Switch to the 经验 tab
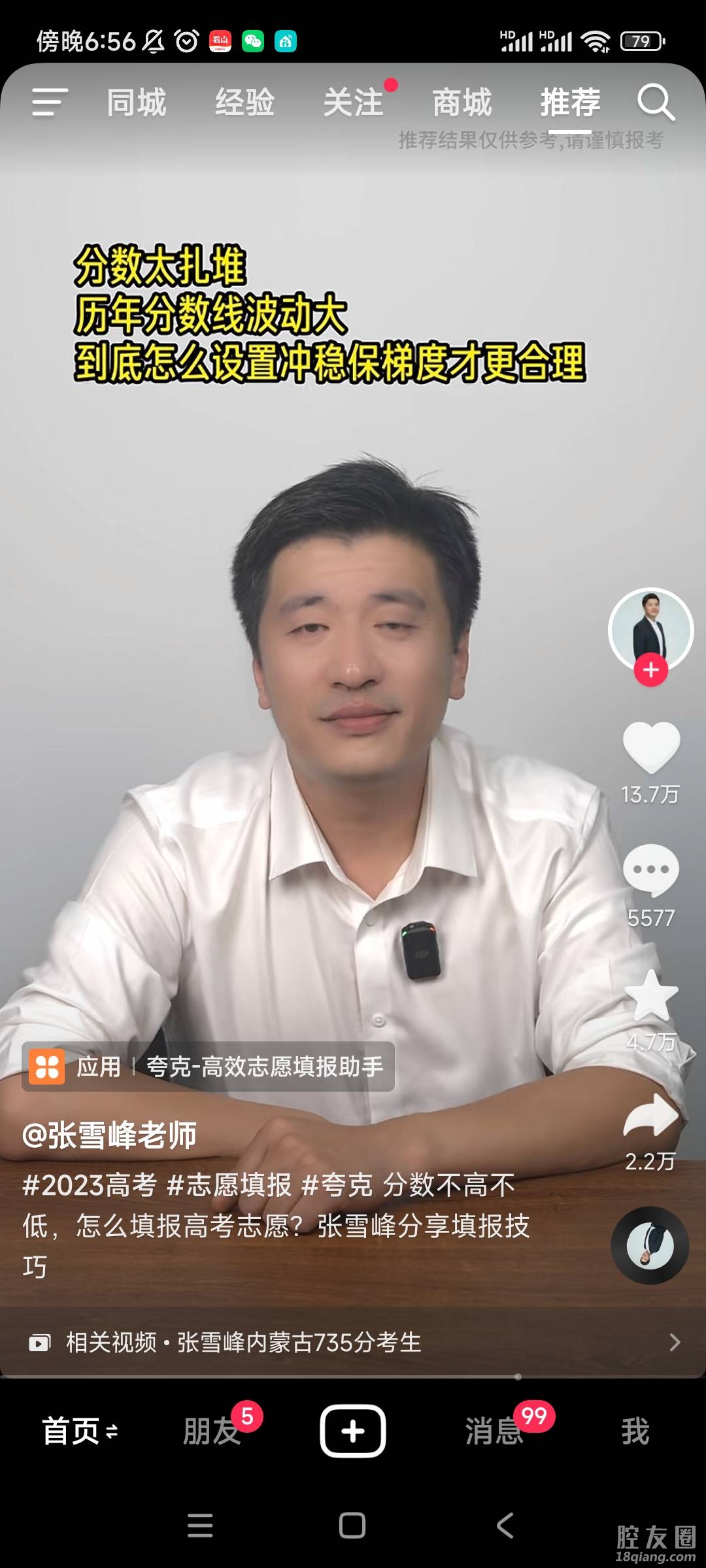 click(x=245, y=103)
